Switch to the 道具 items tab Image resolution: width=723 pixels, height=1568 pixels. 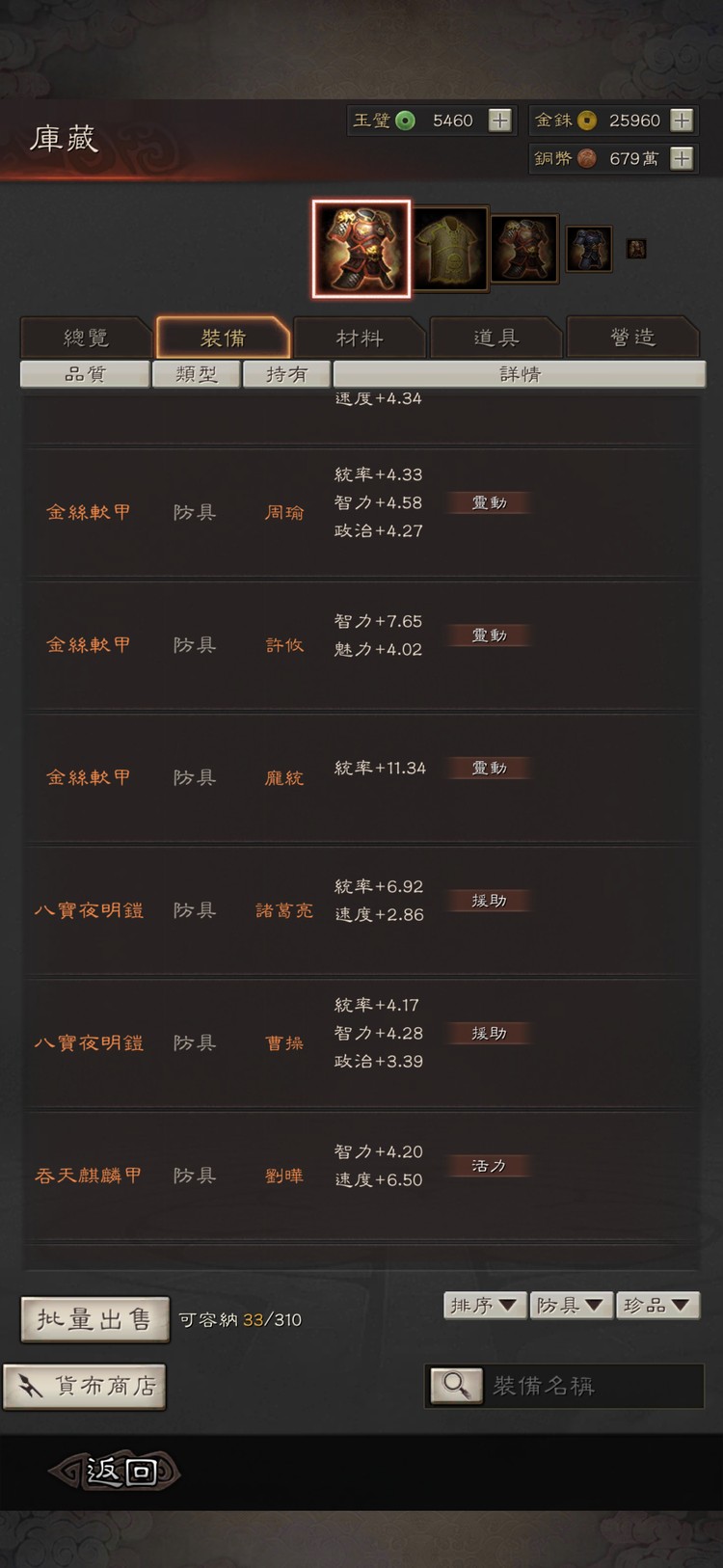click(497, 338)
